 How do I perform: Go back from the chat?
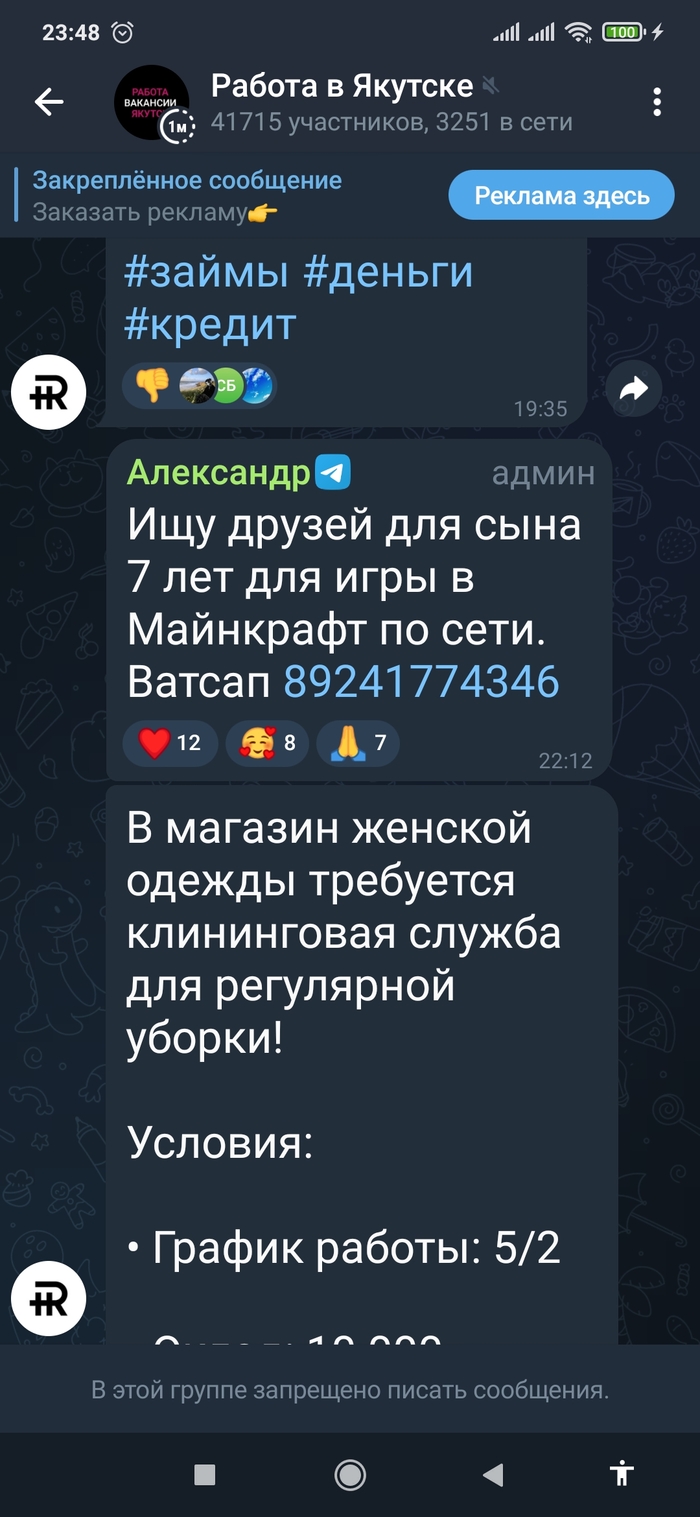[49, 101]
